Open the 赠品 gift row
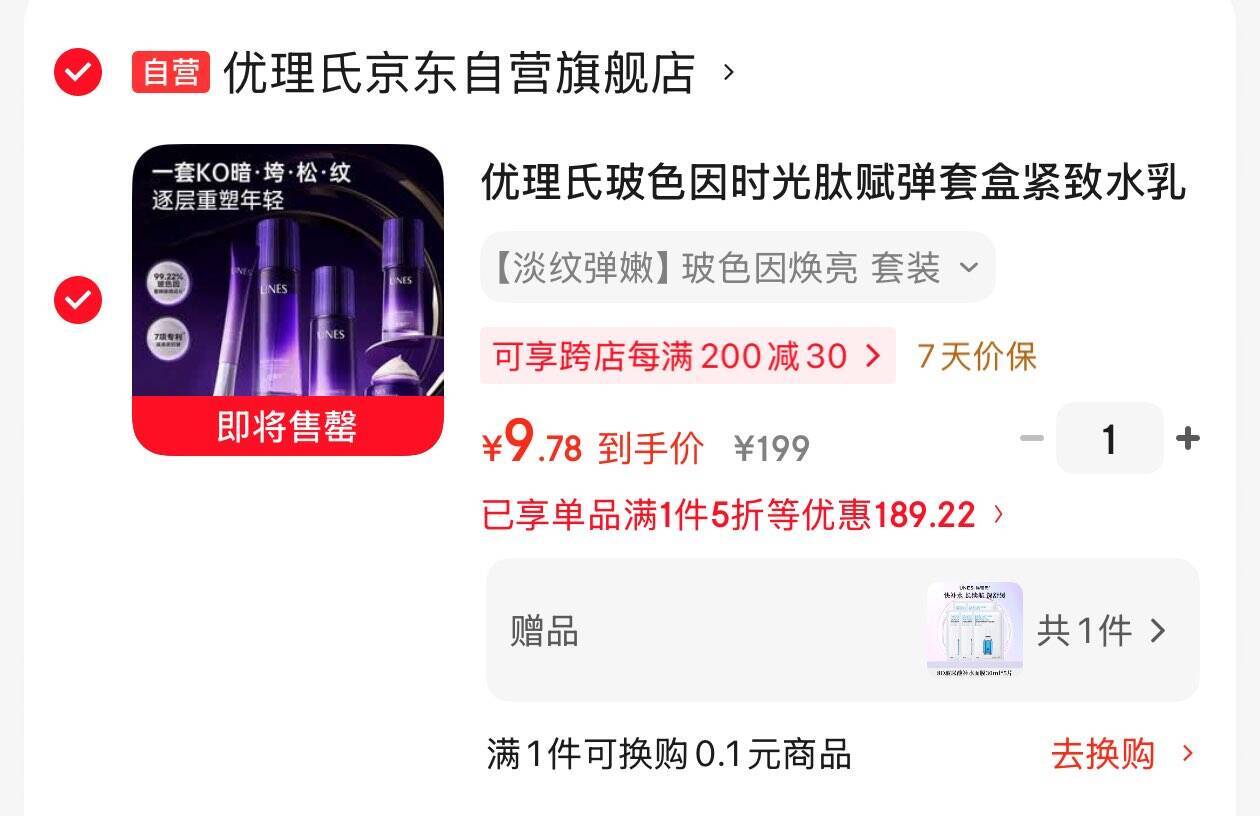This screenshot has height=816, width=1260. 842,631
